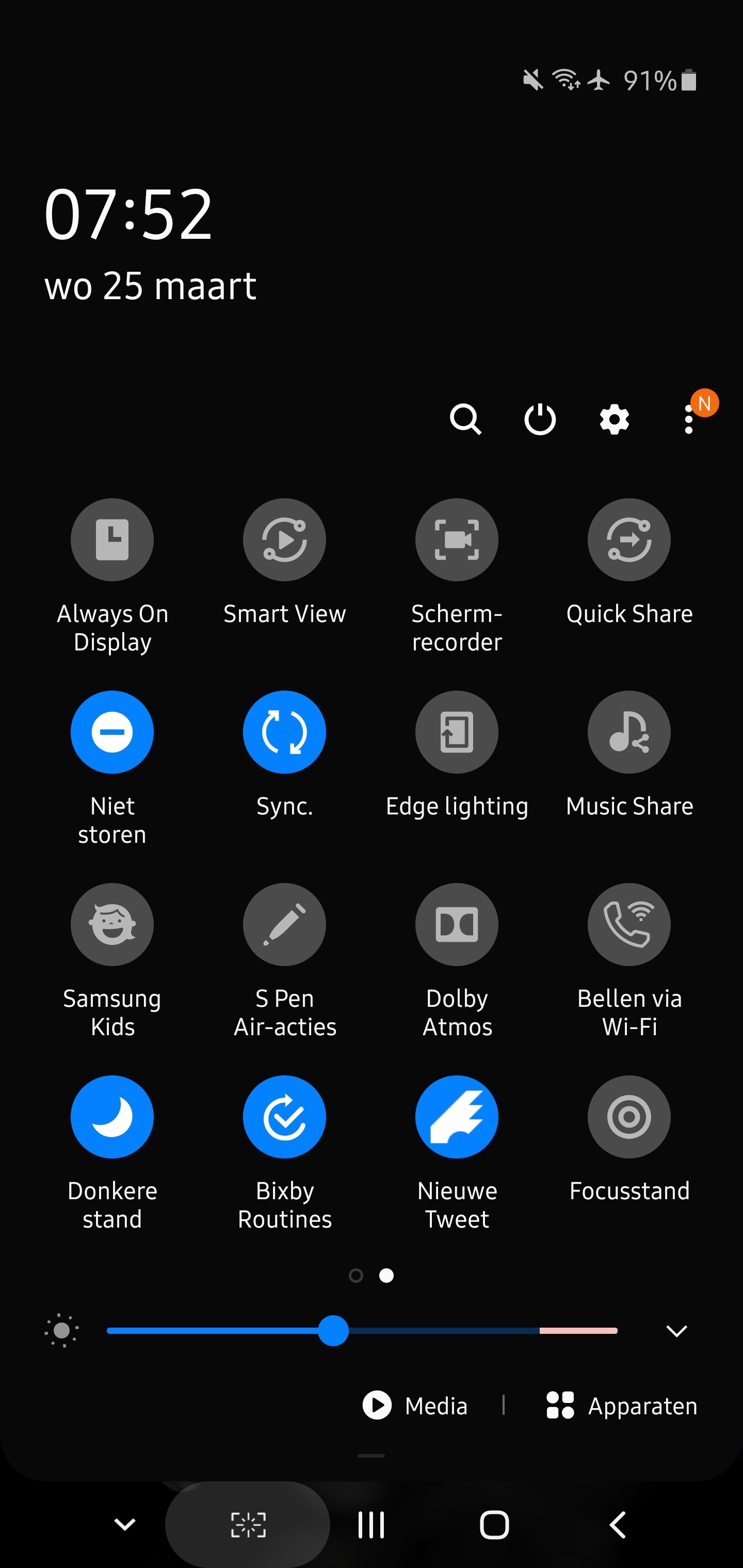
Task: Expand brightness options with the chevron
Action: (x=676, y=1331)
